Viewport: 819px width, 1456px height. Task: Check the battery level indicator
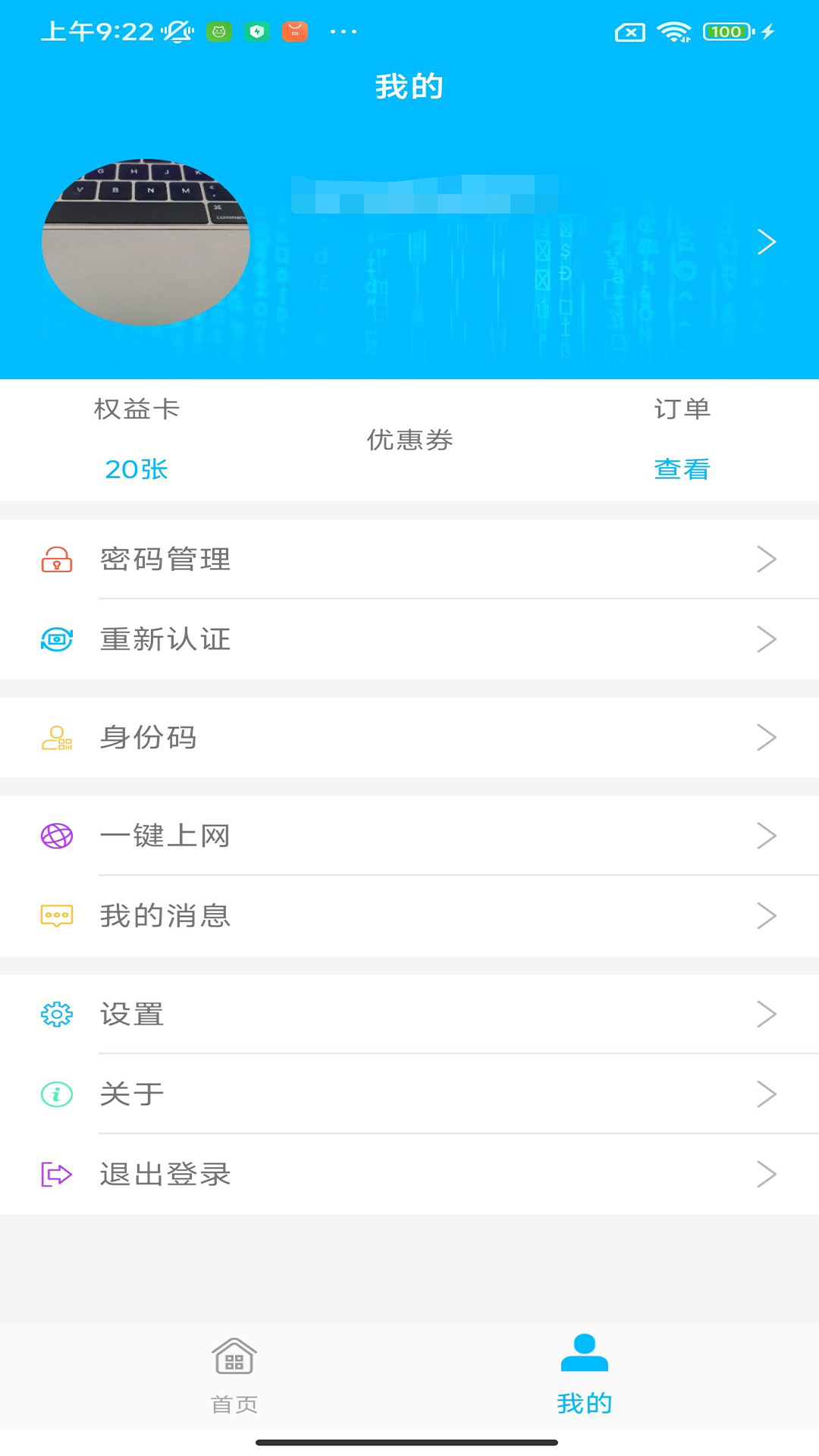coord(726,31)
